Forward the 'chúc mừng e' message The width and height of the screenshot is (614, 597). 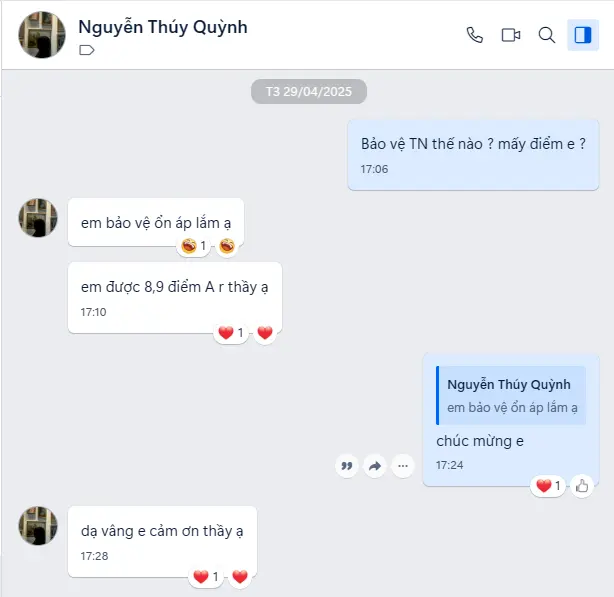point(375,465)
